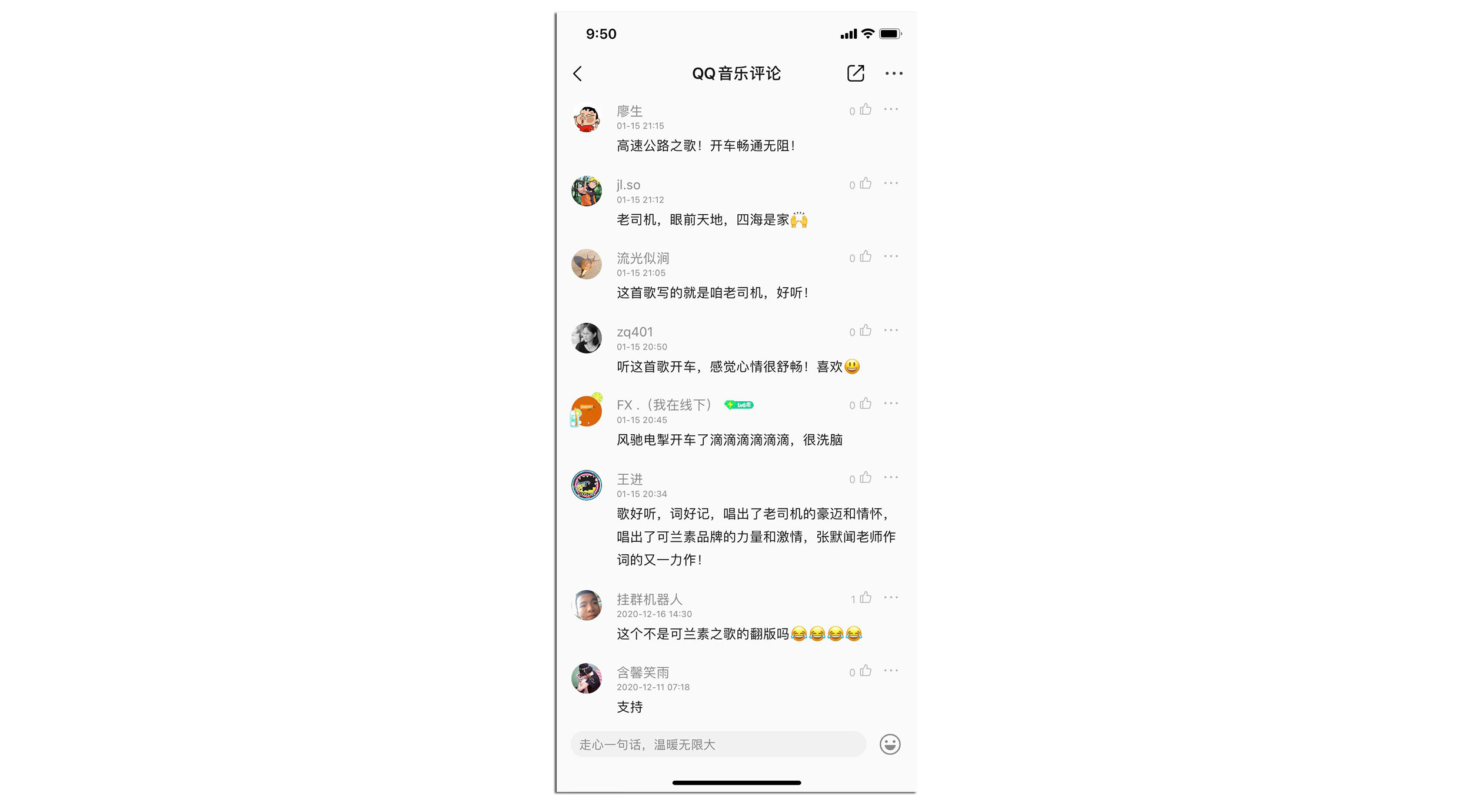Open more options on 含馨笑雨's comment

[x=891, y=671]
